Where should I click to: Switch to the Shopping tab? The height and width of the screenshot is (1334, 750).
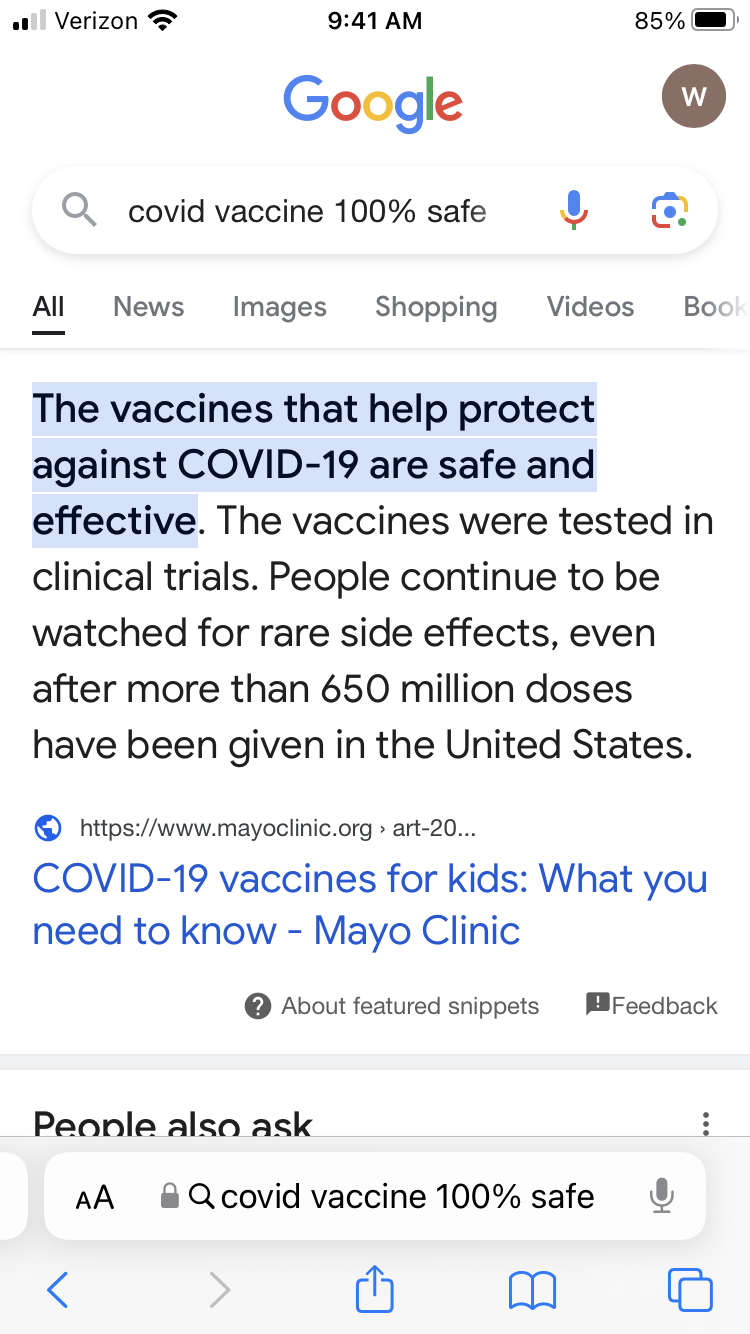[x=435, y=306]
